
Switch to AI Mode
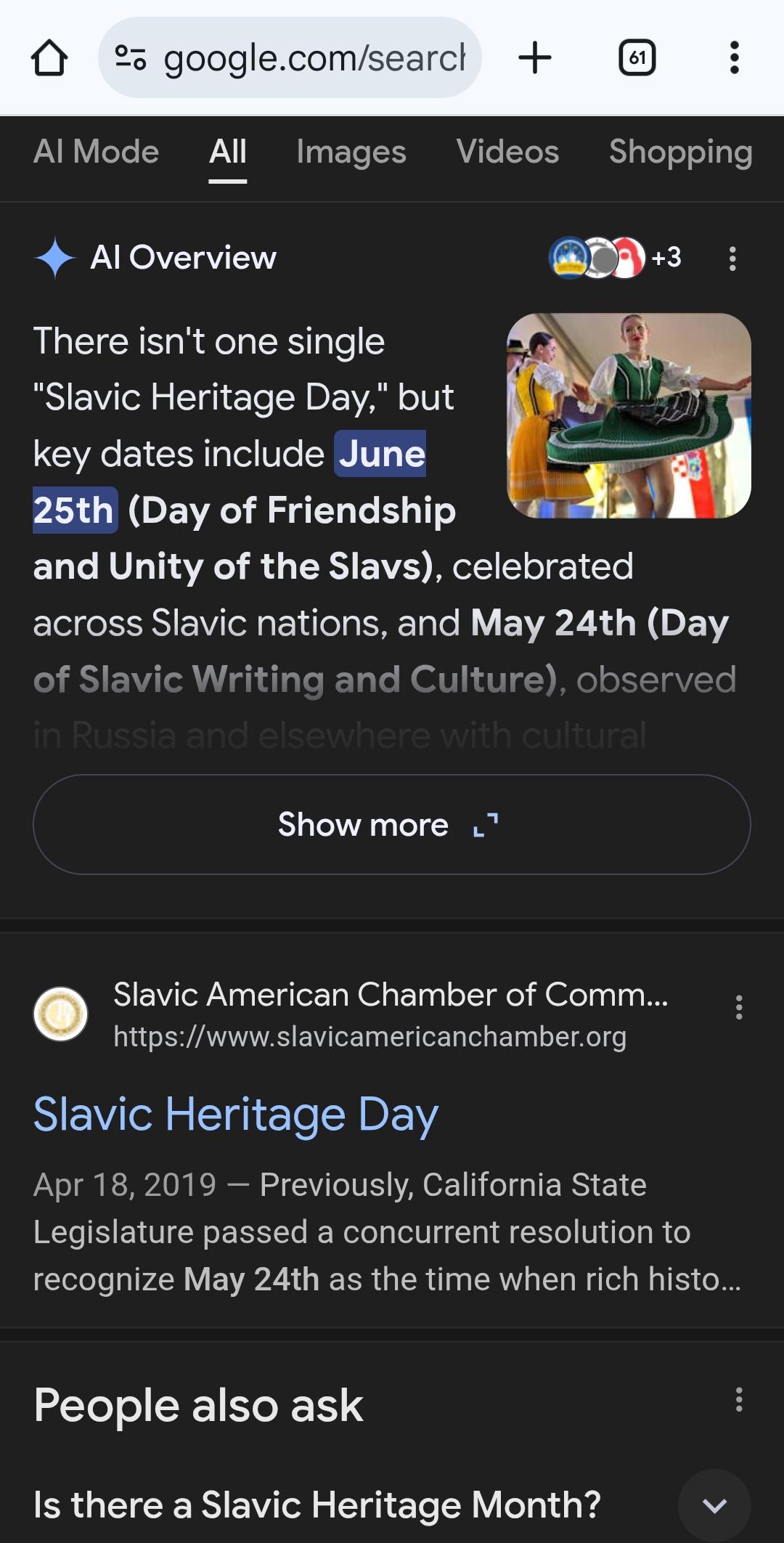96,152
